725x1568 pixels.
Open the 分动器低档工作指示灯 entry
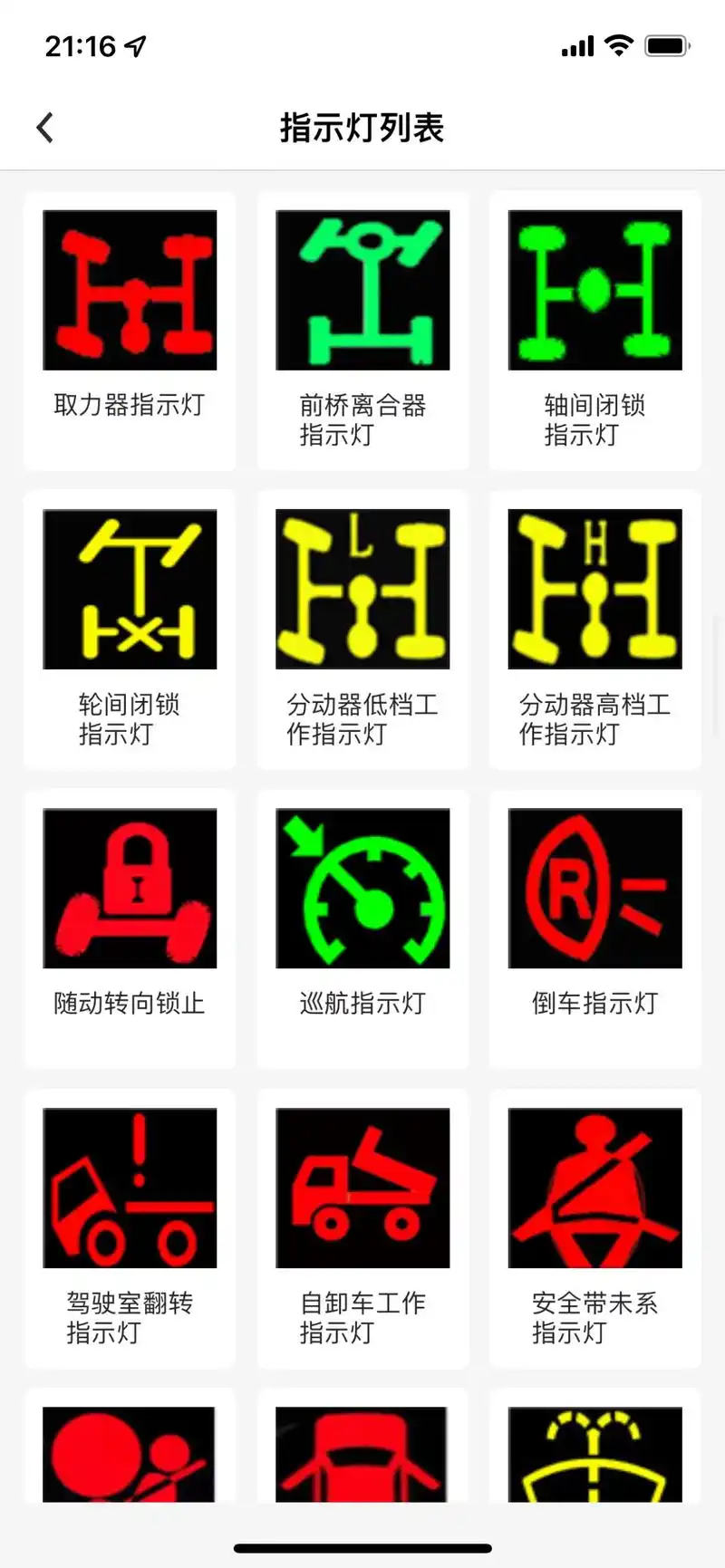click(x=362, y=589)
